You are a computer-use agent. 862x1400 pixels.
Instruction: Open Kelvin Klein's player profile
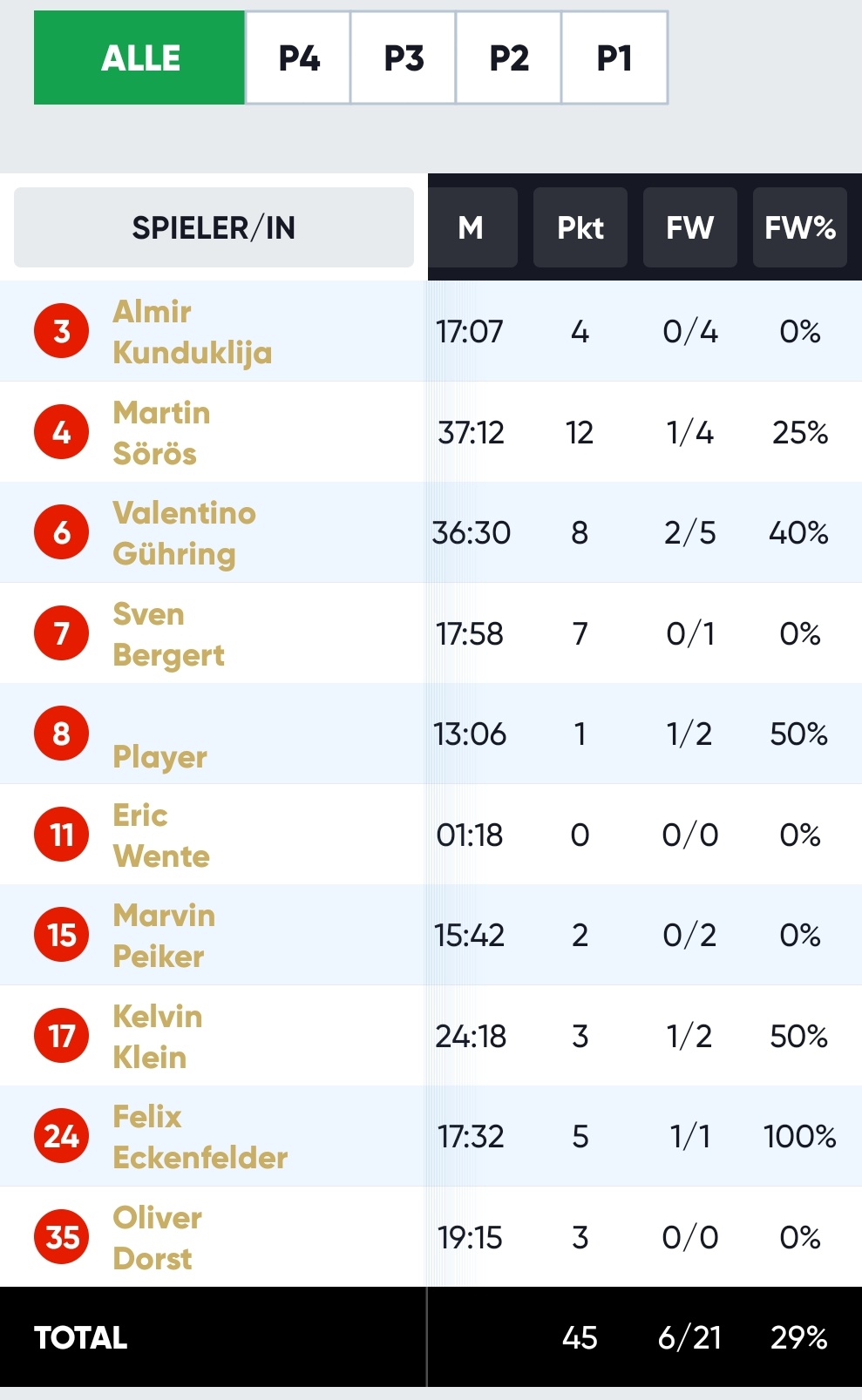click(x=158, y=1037)
